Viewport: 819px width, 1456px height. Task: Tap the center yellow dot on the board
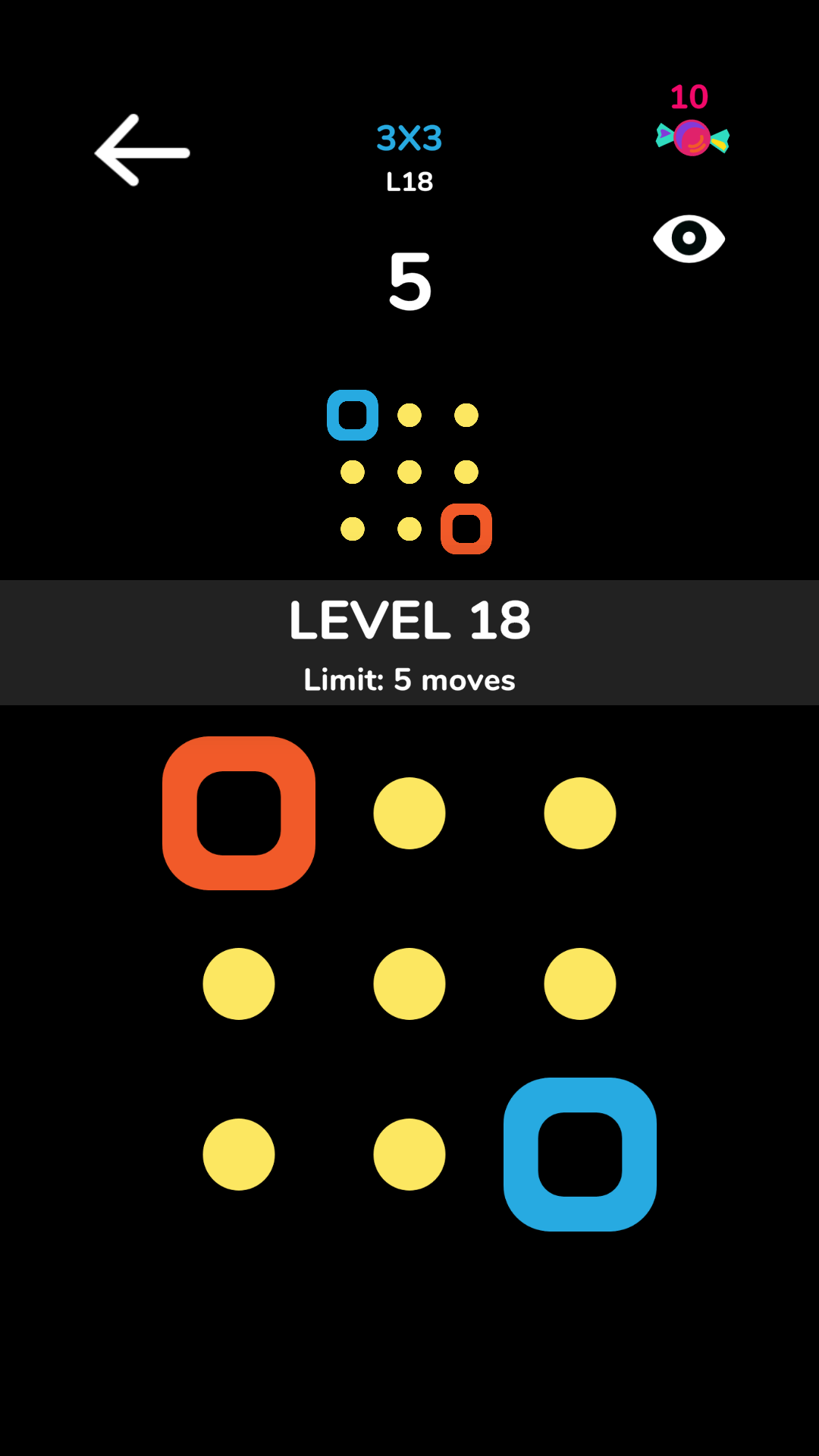409,982
